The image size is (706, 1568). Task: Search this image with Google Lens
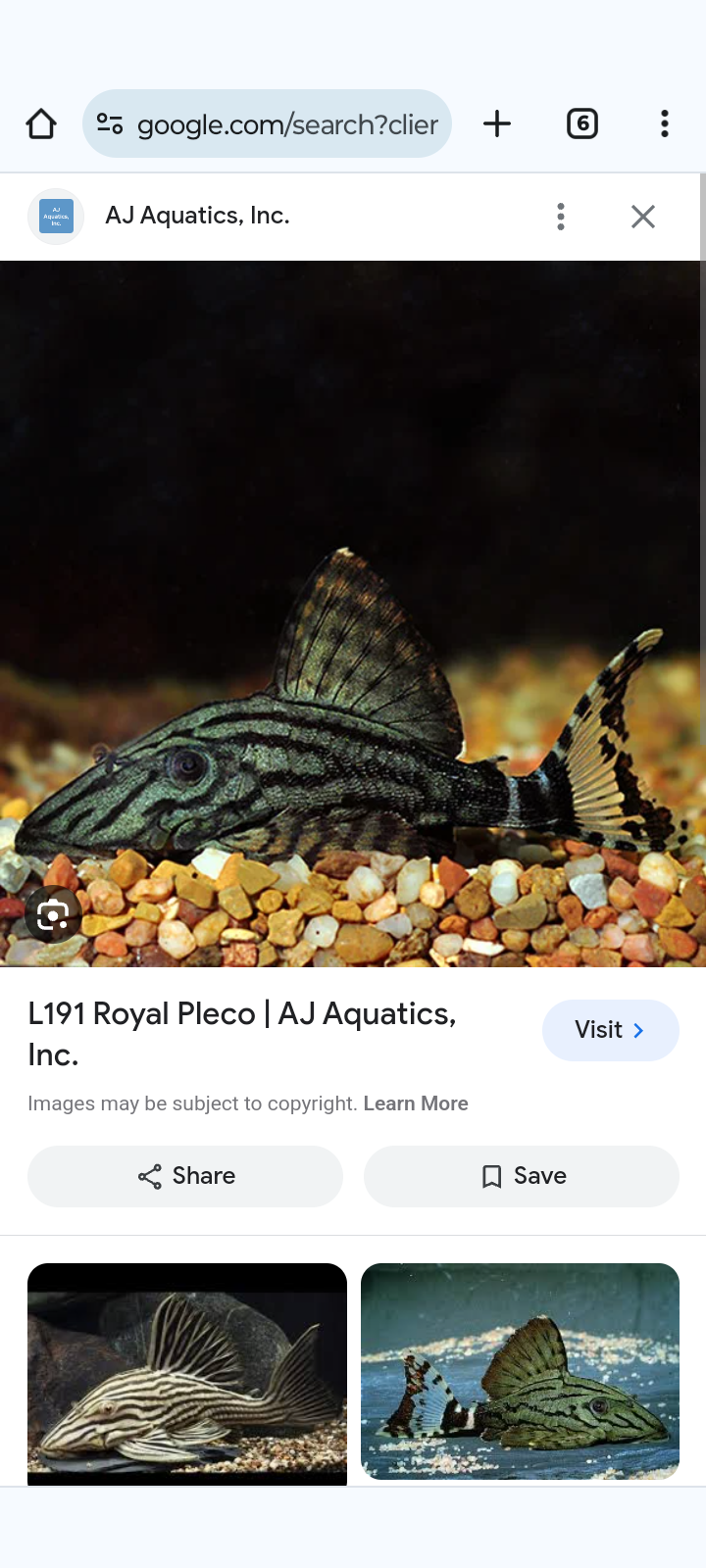point(53,916)
